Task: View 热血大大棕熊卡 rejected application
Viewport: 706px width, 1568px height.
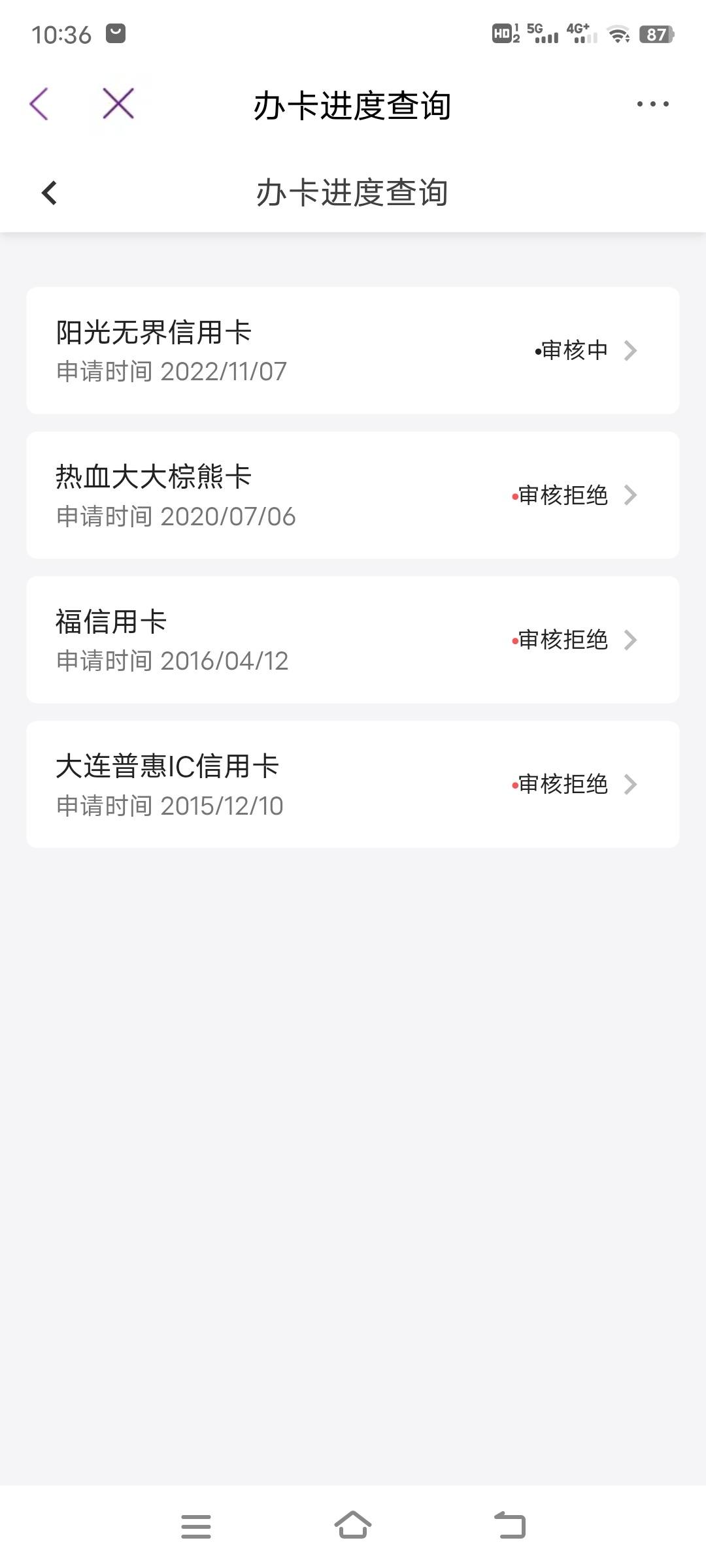Action: click(353, 495)
